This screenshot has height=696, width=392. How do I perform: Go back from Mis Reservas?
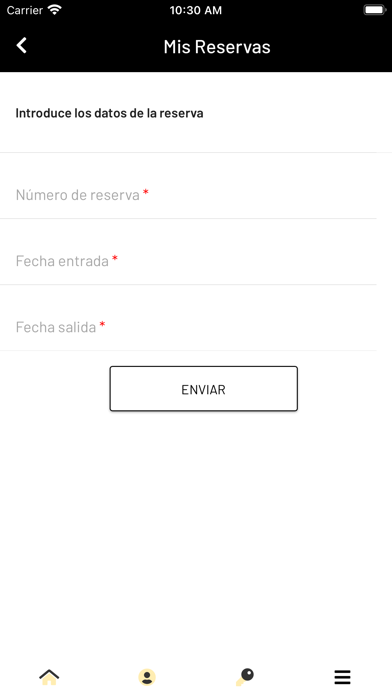pyautogui.click(x=21, y=46)
